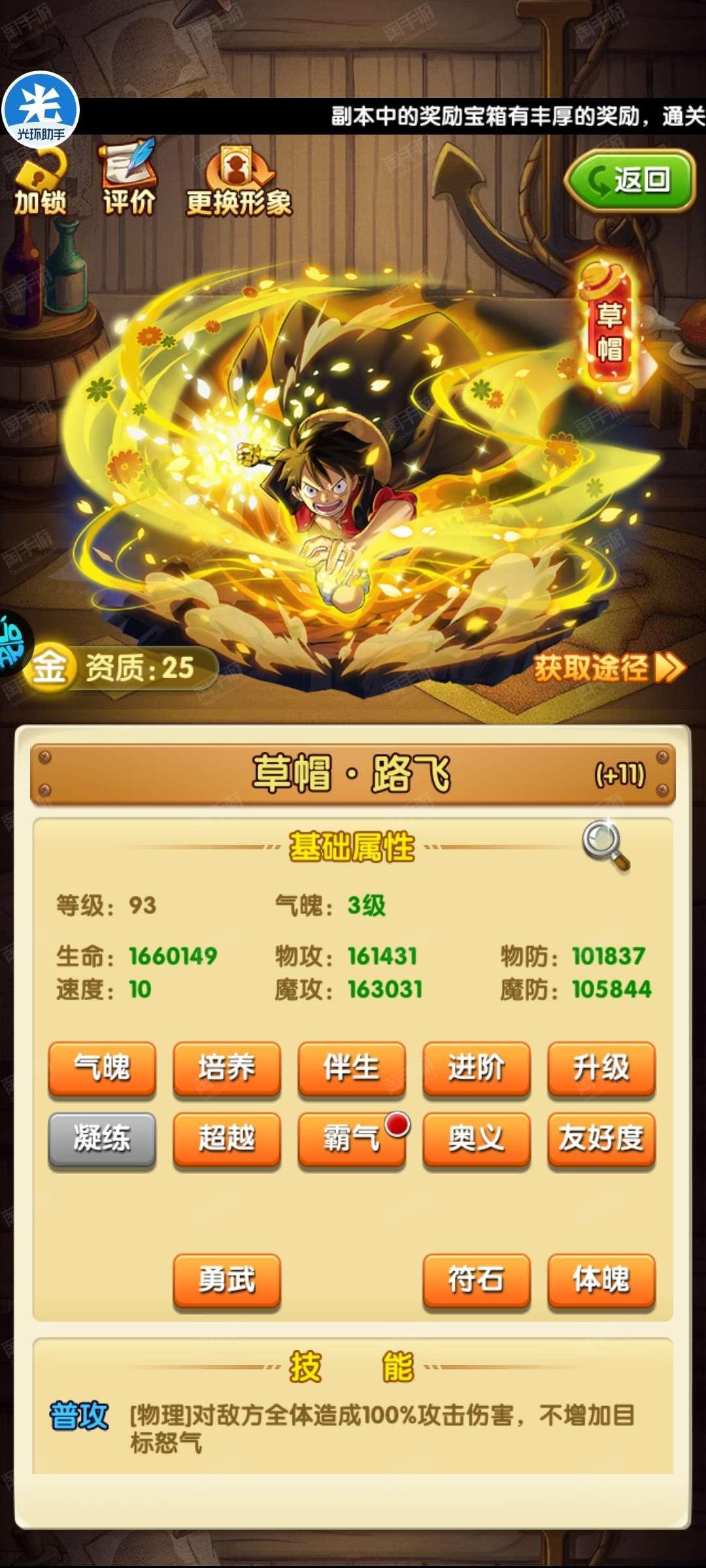Screen dimensions: 706x1568
Task: Open the 符石 rune stones
Action: [477, 1280]
